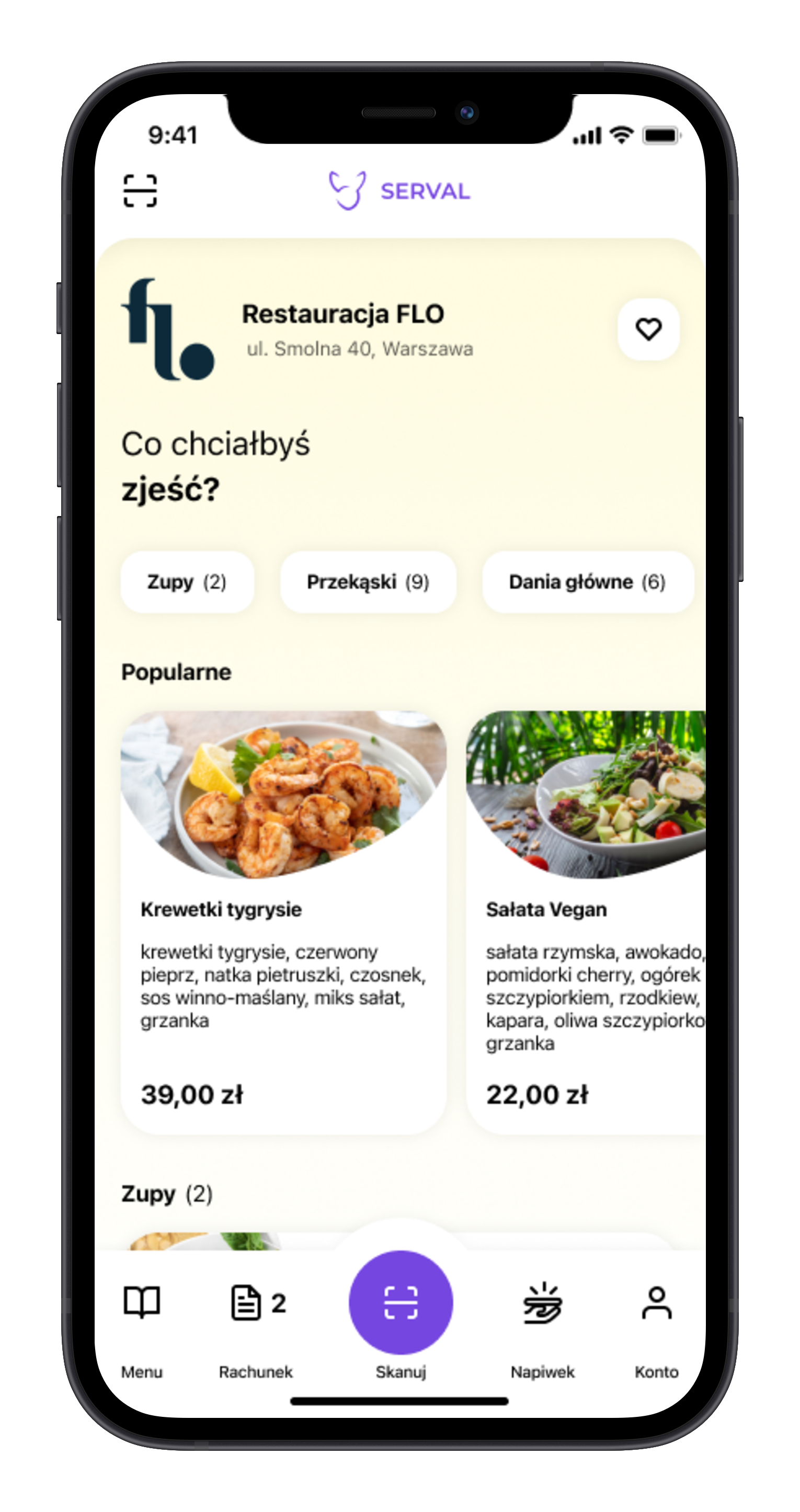Image resolution: width=800 pixels, height=1512 pixels.
Task: Select the Przekąski (9) category chip
Action: tap(368, 582)
